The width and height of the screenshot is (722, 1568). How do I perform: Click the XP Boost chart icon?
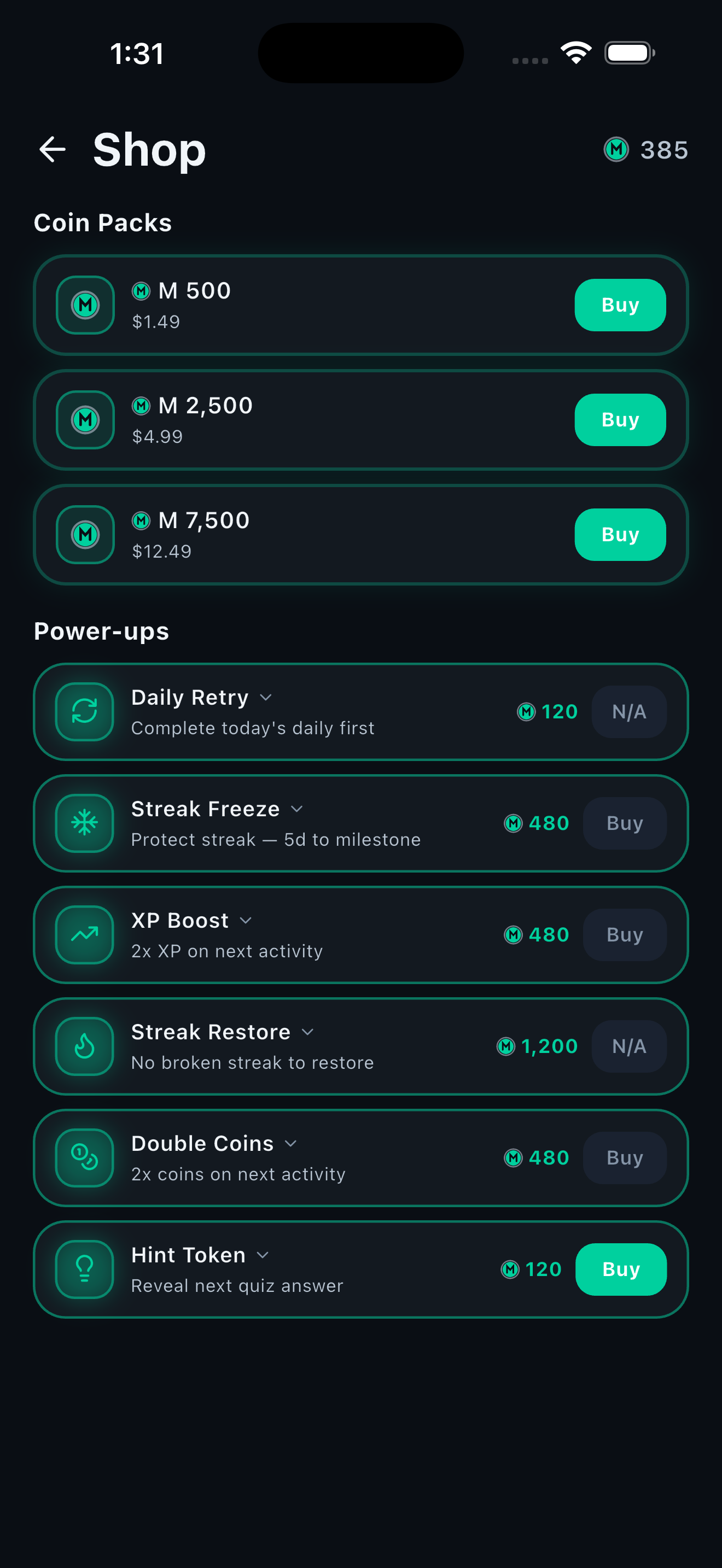(84, 934)
